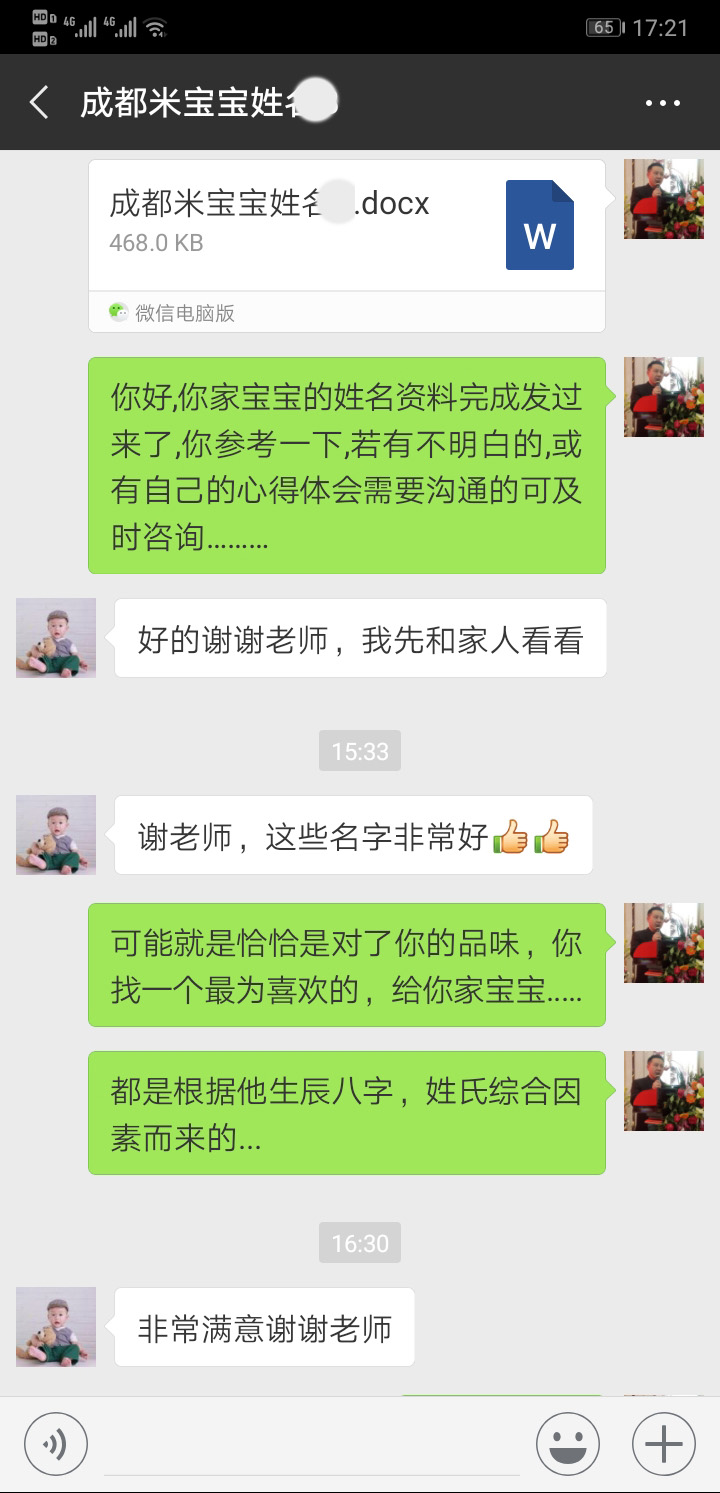Go back from this chat
Screen dimensions: 720x1493
[x=39, y=103]
